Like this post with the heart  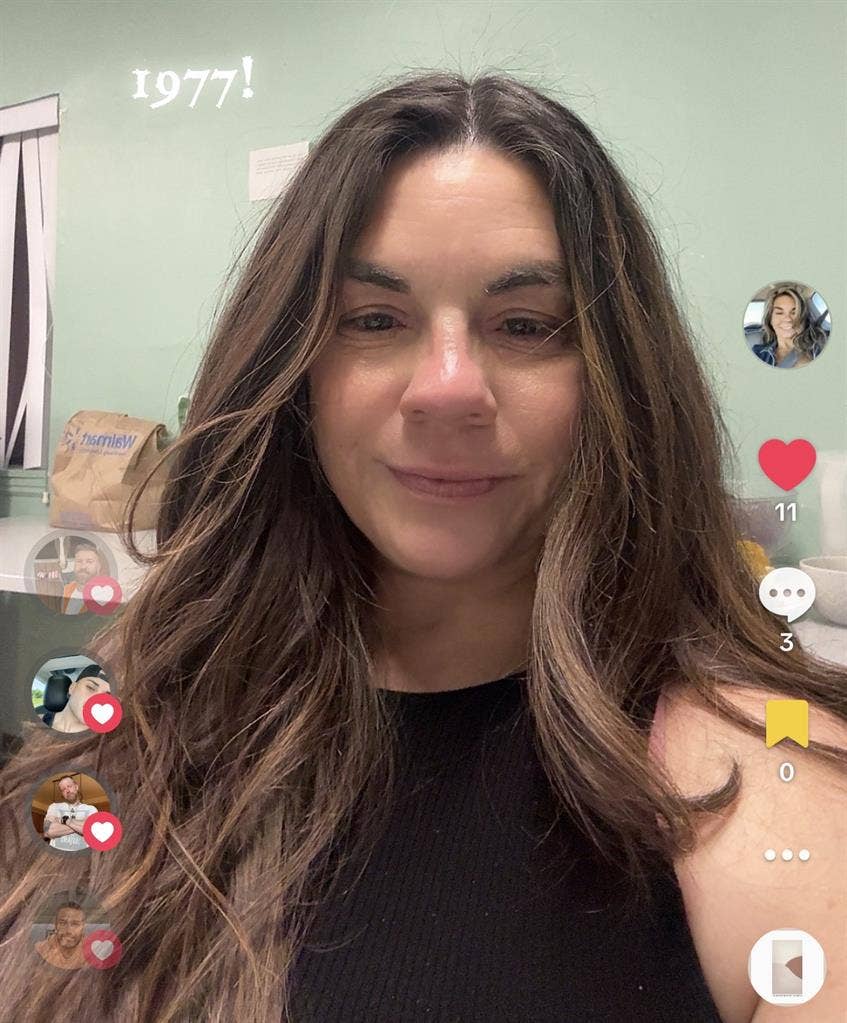click(787, 464)
